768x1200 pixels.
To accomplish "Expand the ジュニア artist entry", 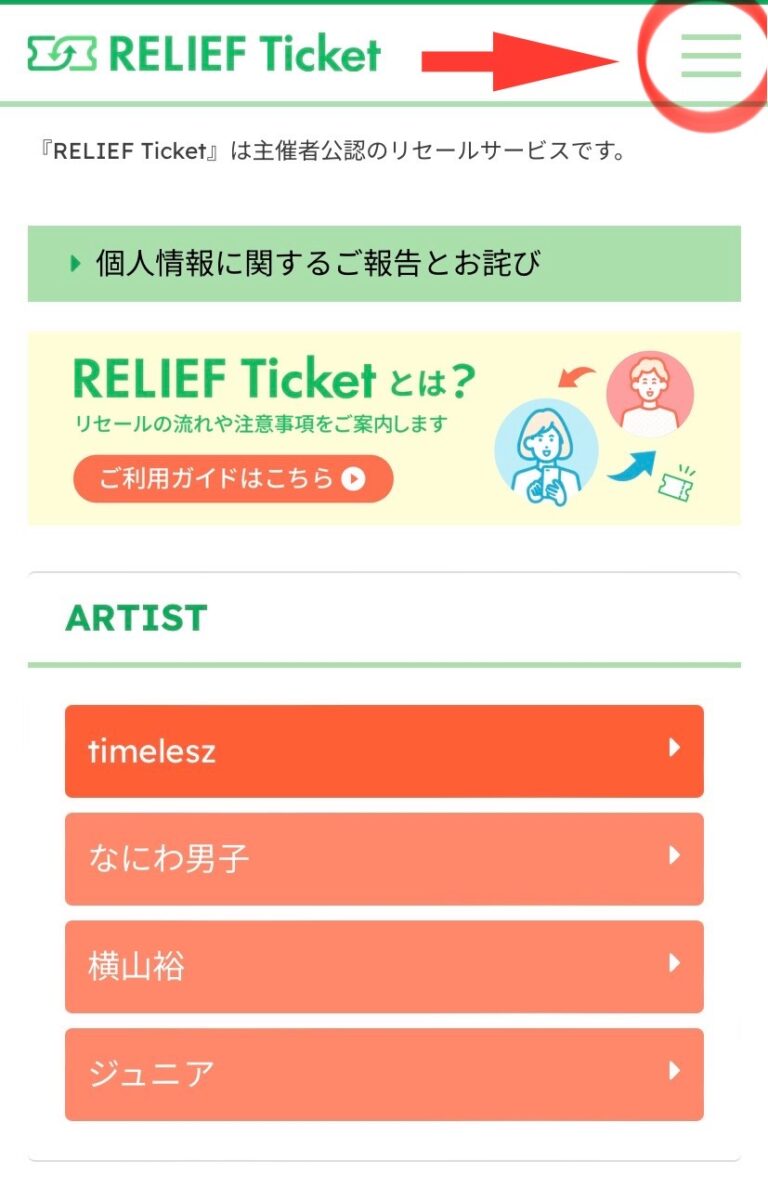I will [384, 1074].
